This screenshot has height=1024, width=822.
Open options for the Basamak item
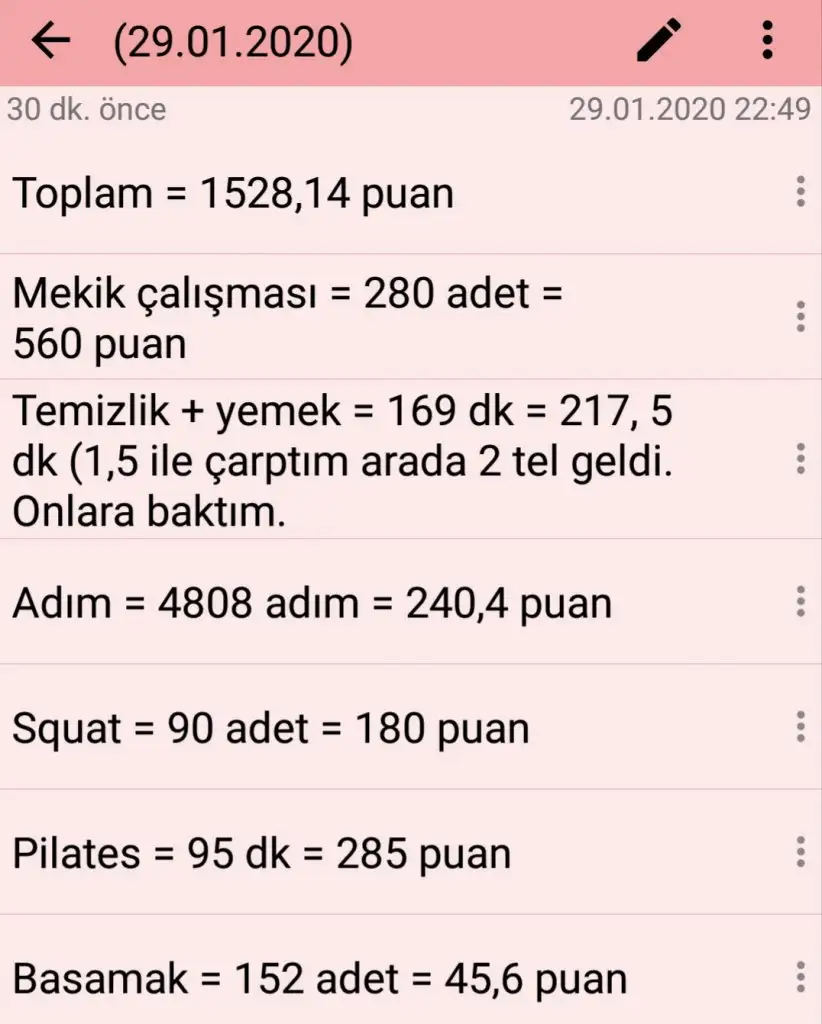[x=800, y=976]
